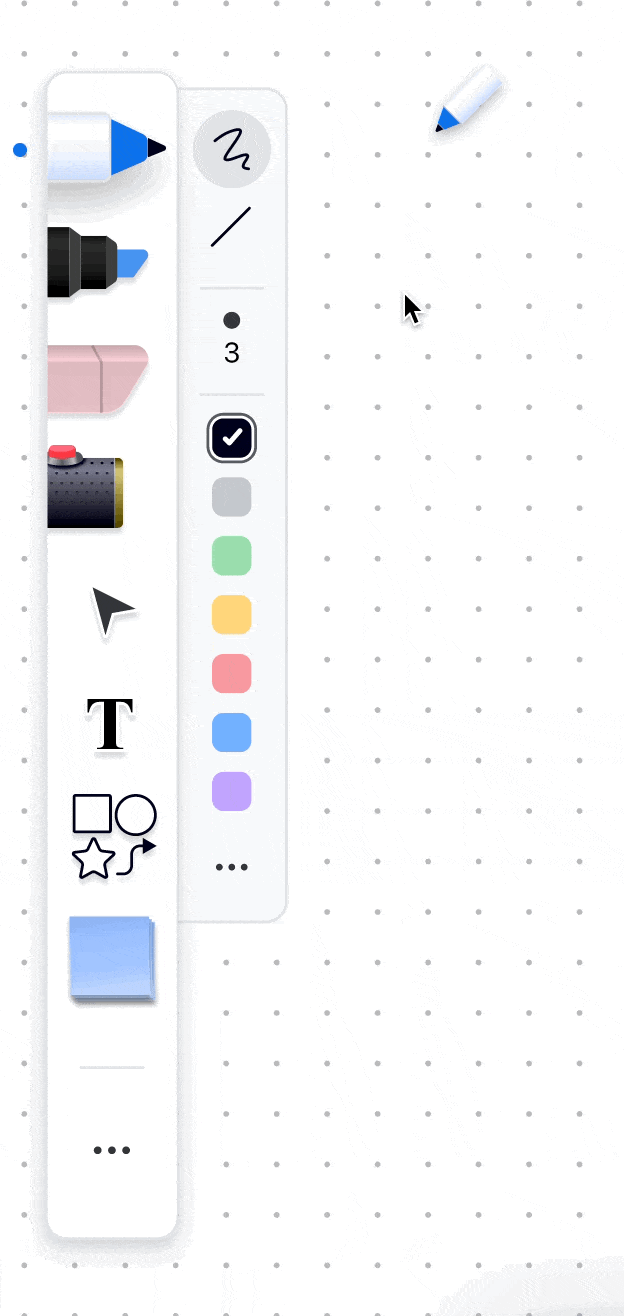Viewport: 624px width, 1316px height.
Task: Open more colors below the swatches
Action: pyautogui.click(x=232, y=867)
